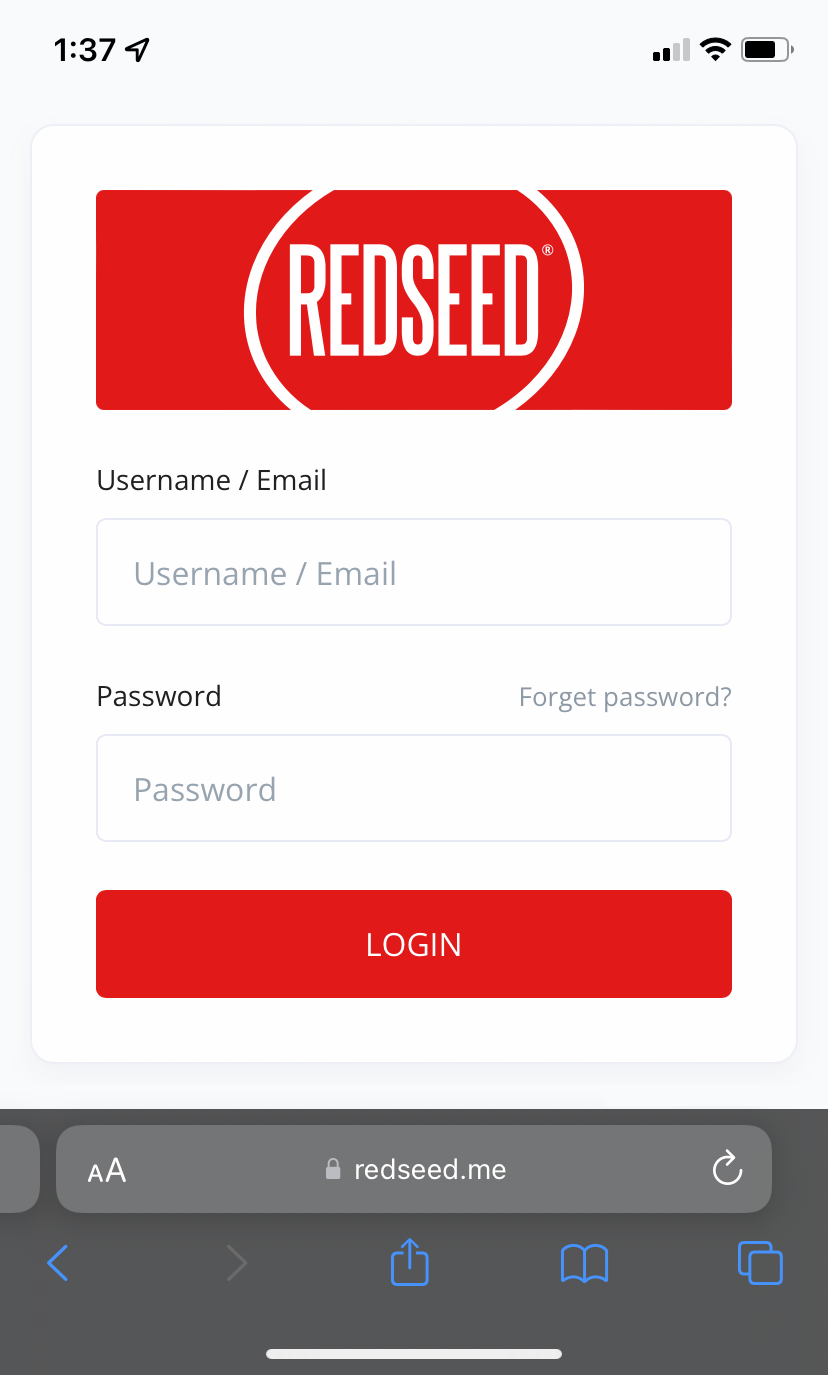This screenshot has width=828, height=1375.
Task: Tap the Username / Email field
Action: click(x=414, y=572)
